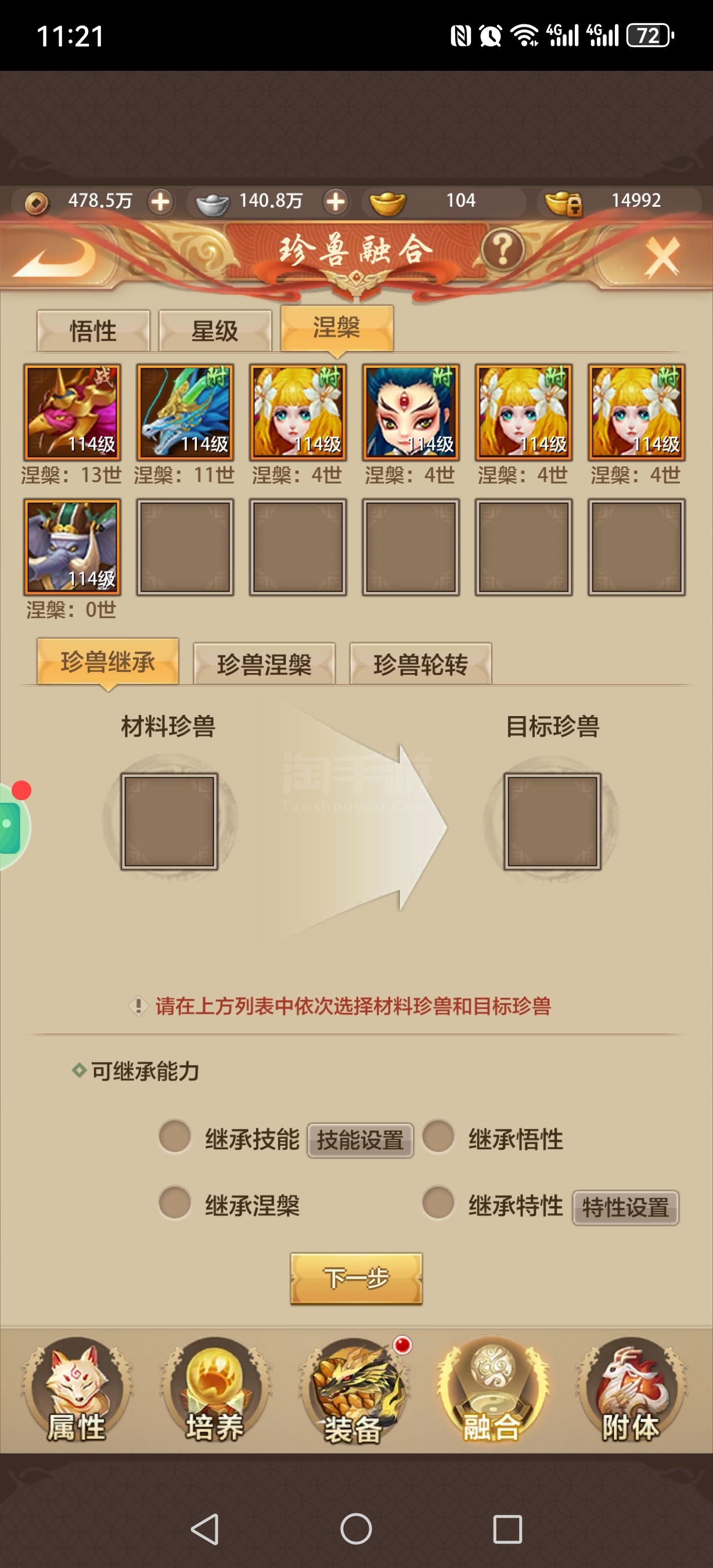This screenshot has height=1568, width=713.
Task: Close the 珍兽融合 window
Action: (661, 257)
